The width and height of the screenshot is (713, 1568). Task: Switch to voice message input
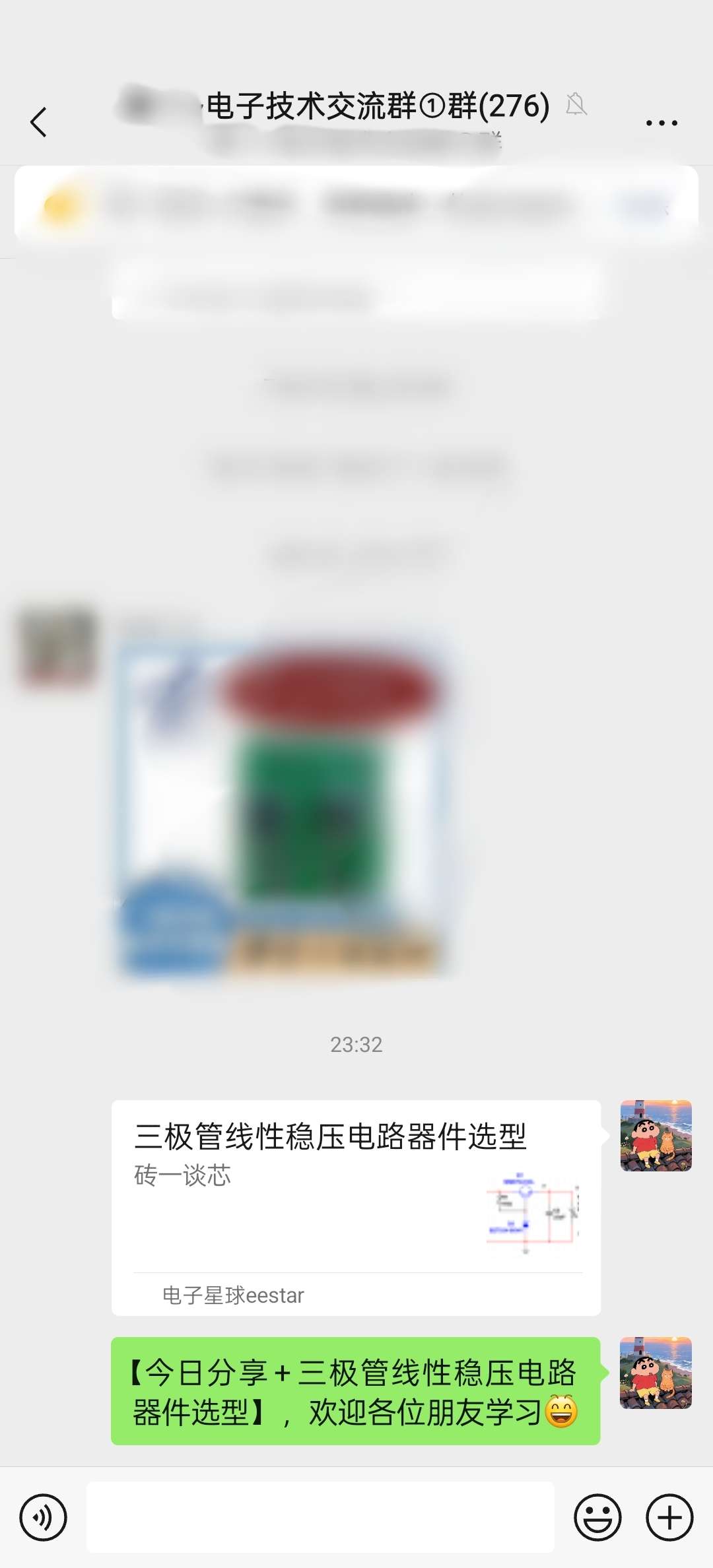(43, 1517)
